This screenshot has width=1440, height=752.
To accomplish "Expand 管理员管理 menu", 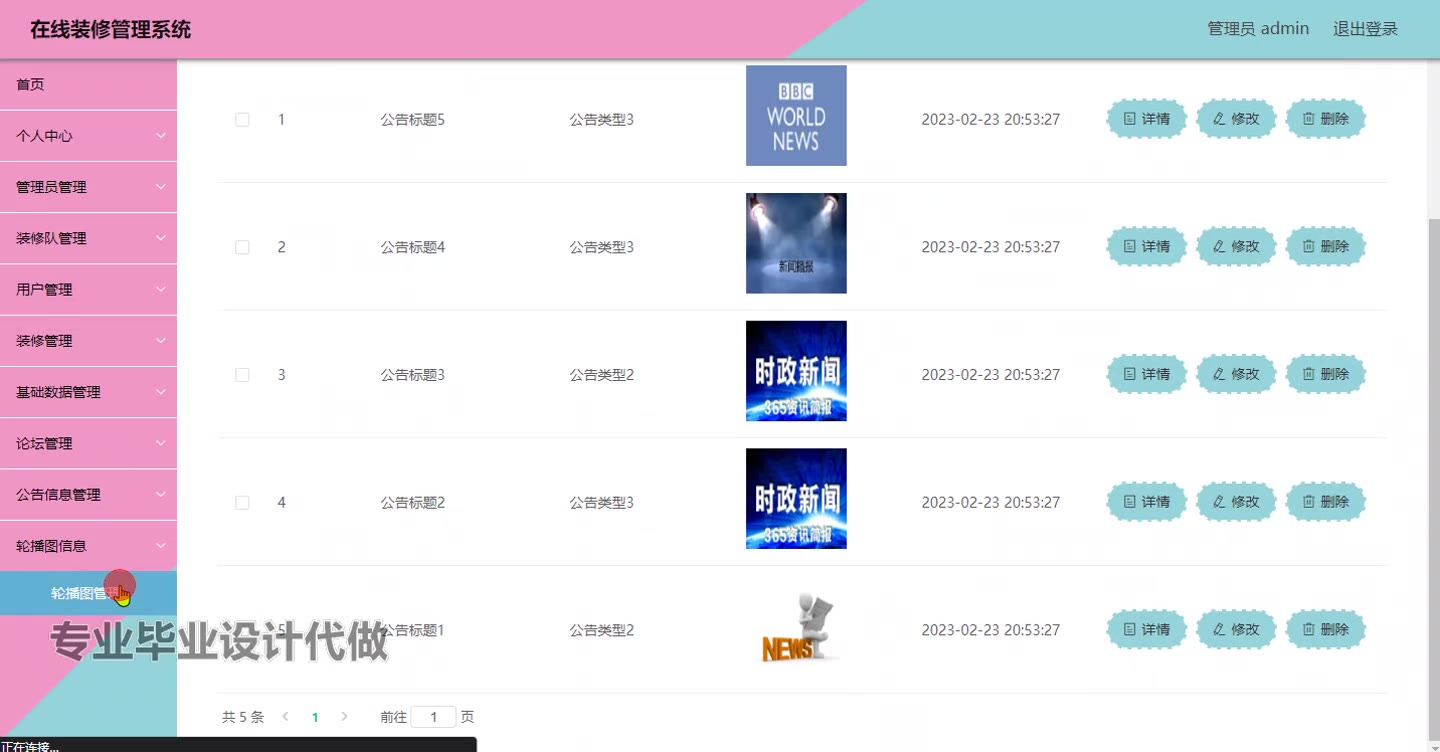I will tap(88, 187).
